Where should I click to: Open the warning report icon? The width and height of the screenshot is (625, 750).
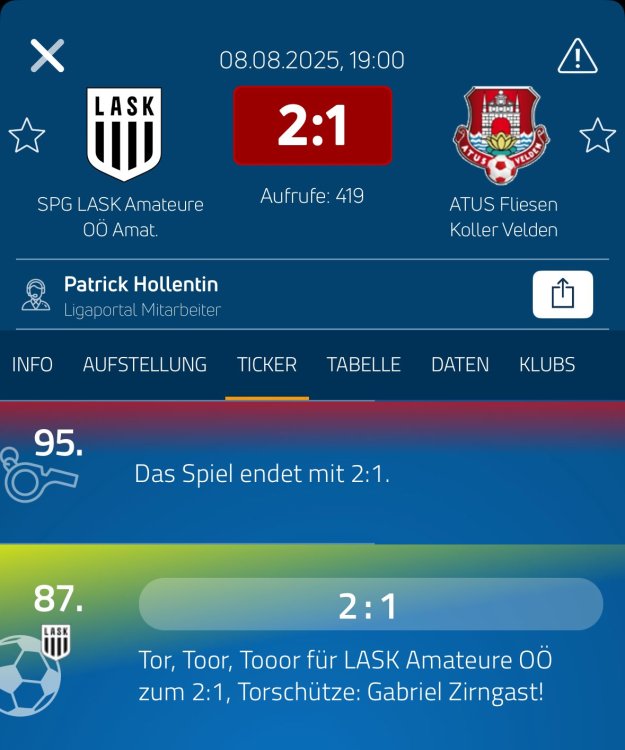577,56
